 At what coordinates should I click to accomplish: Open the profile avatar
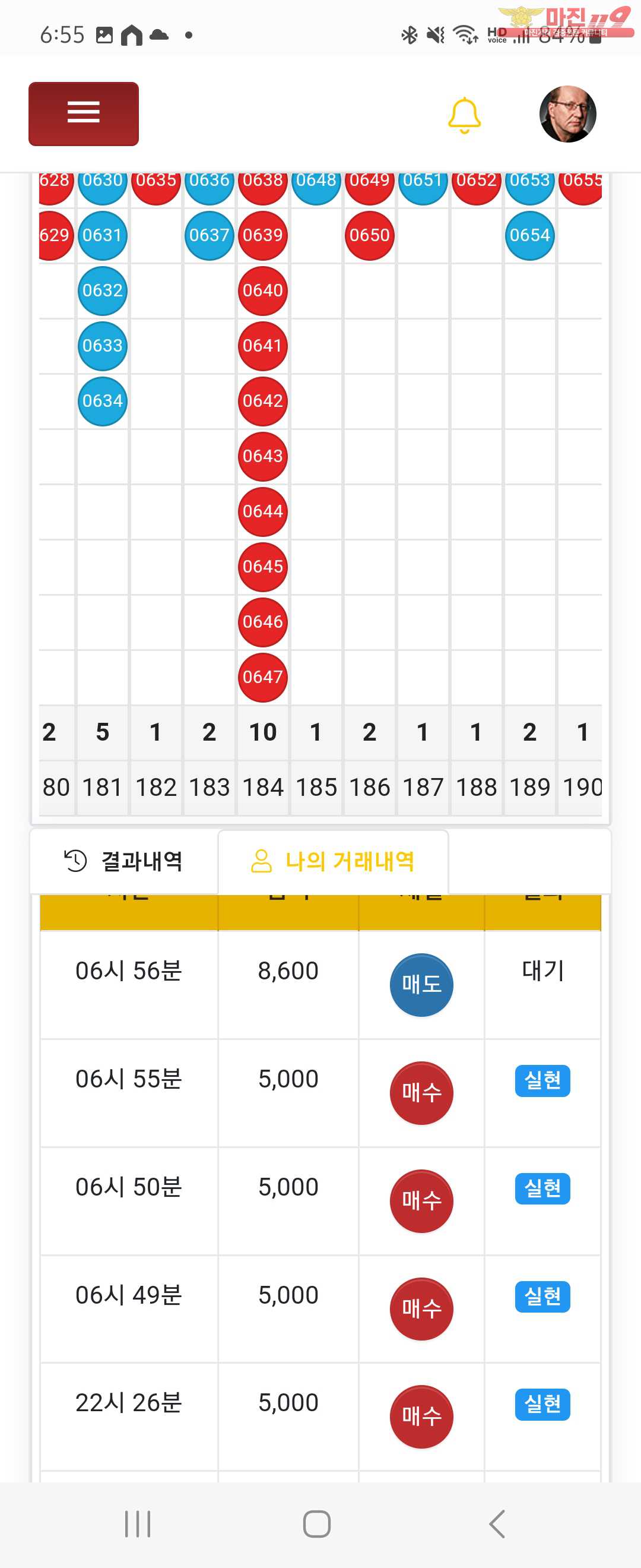click(567, 114)
